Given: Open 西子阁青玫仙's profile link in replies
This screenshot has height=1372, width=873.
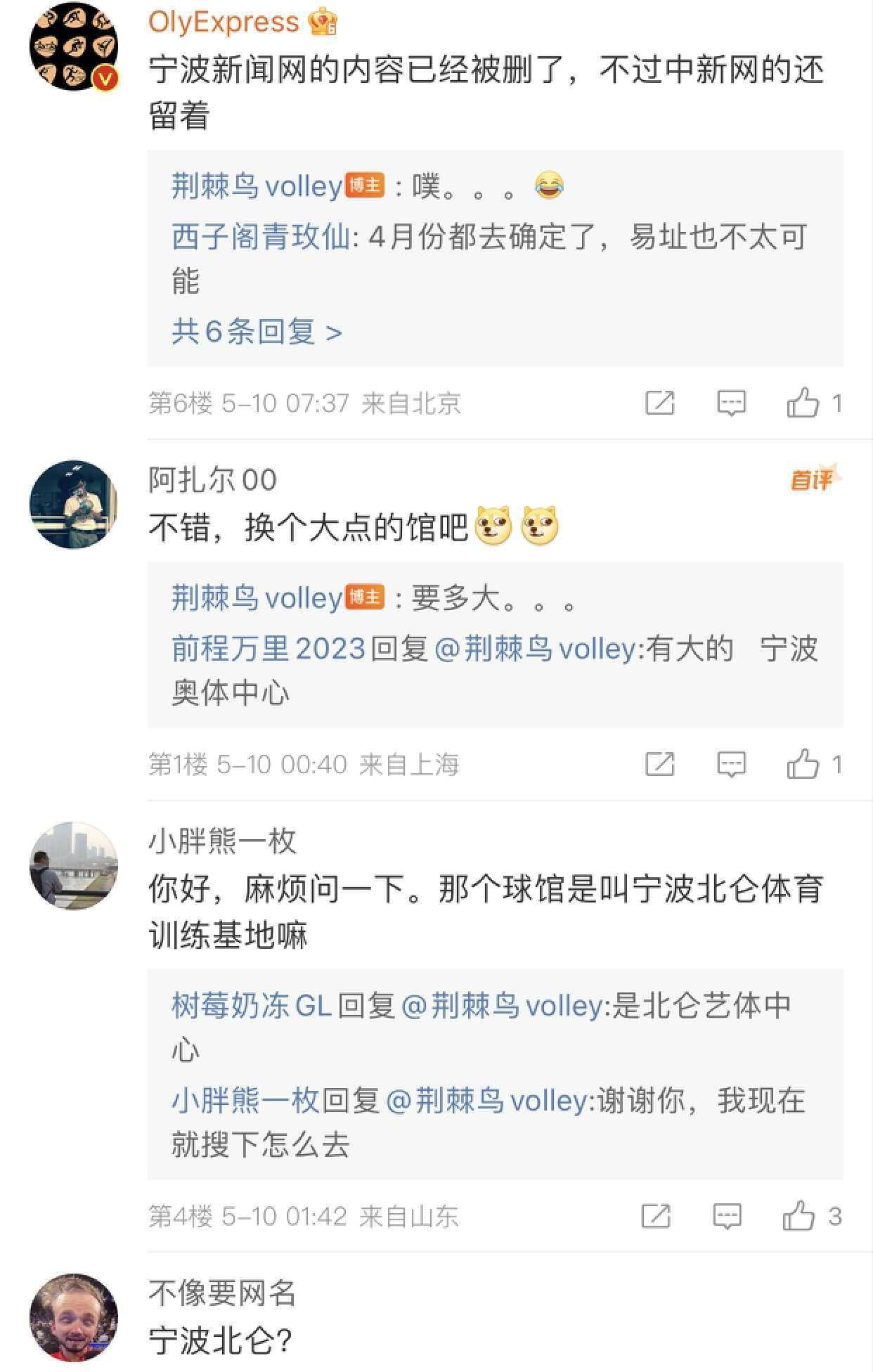Looking at the screenshot, I should click(261, 237).
